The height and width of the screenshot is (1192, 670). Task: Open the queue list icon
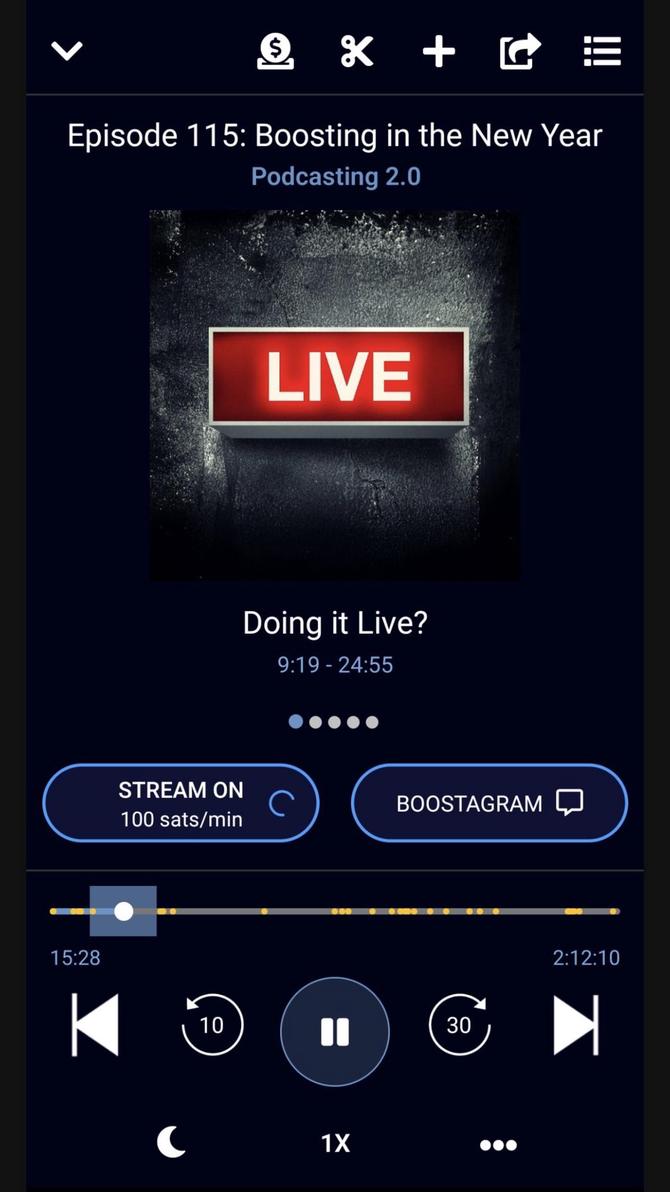(602, 50)
